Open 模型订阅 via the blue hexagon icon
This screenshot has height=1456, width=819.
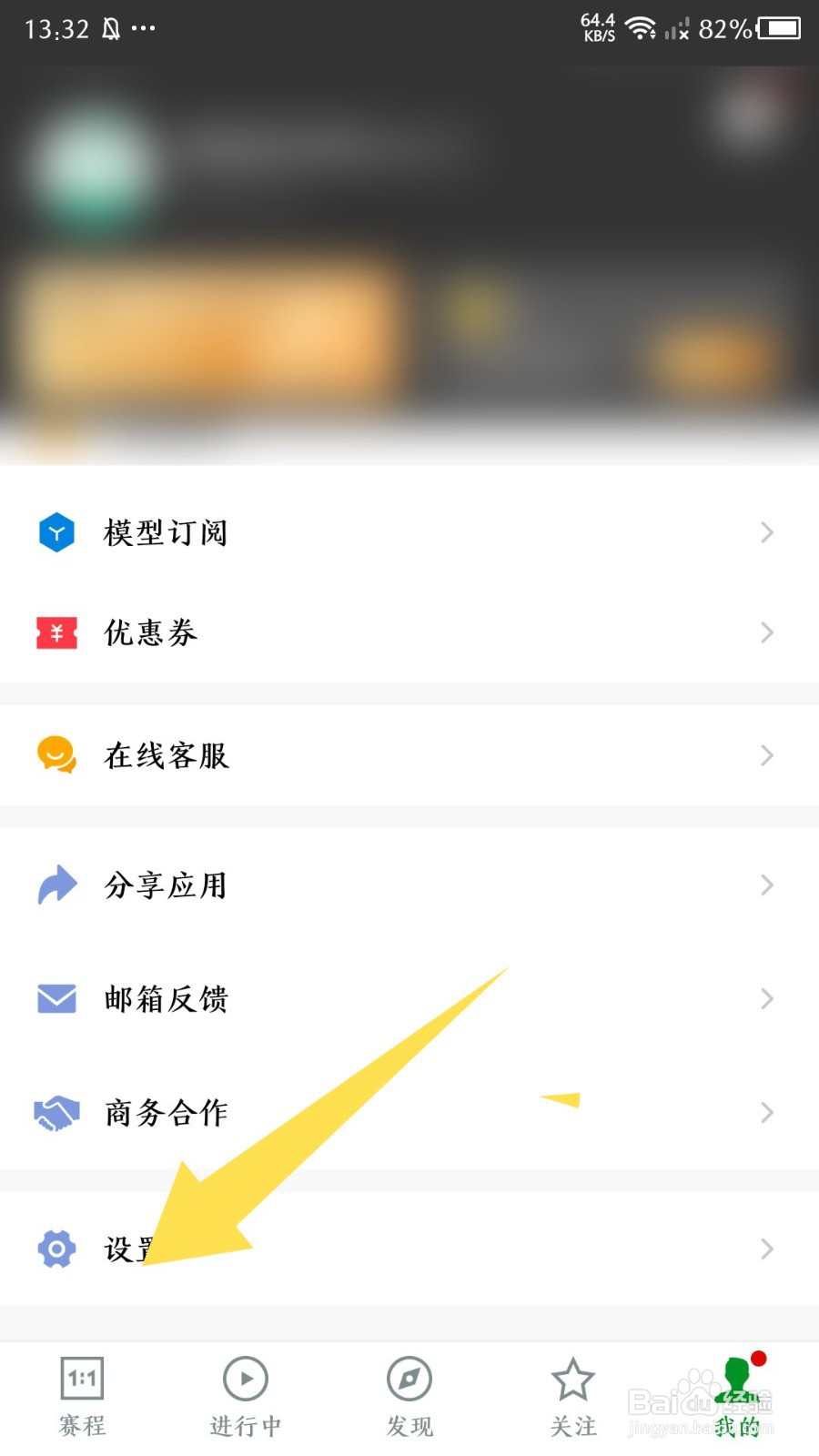(x=56, y=532)
